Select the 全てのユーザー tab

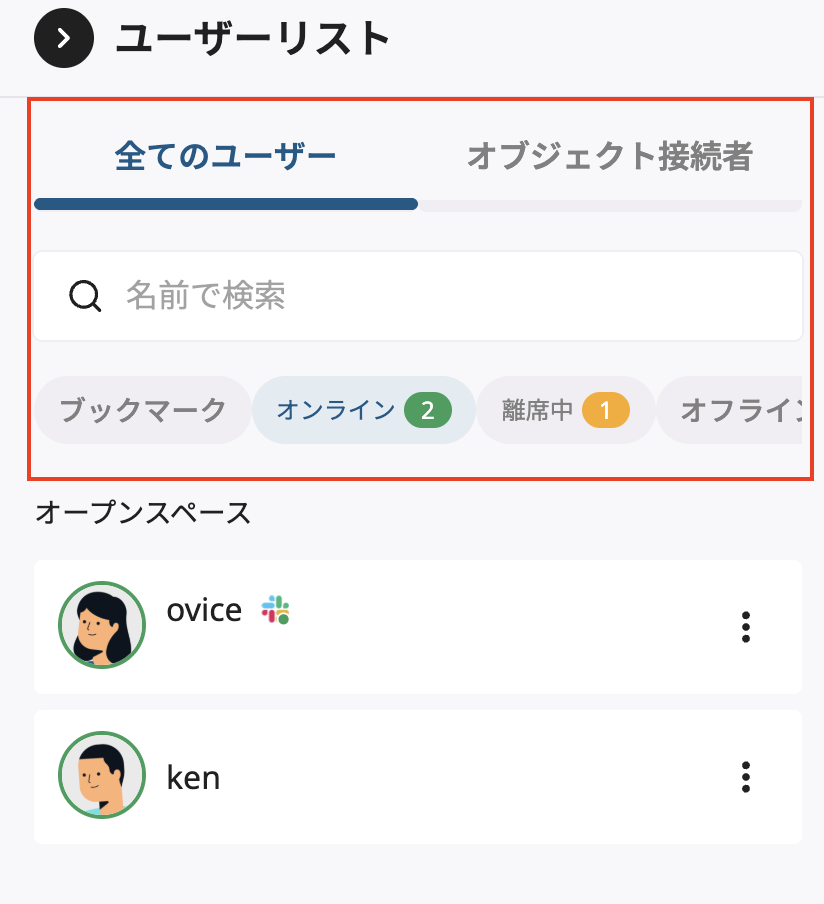(x=225, y=156)
